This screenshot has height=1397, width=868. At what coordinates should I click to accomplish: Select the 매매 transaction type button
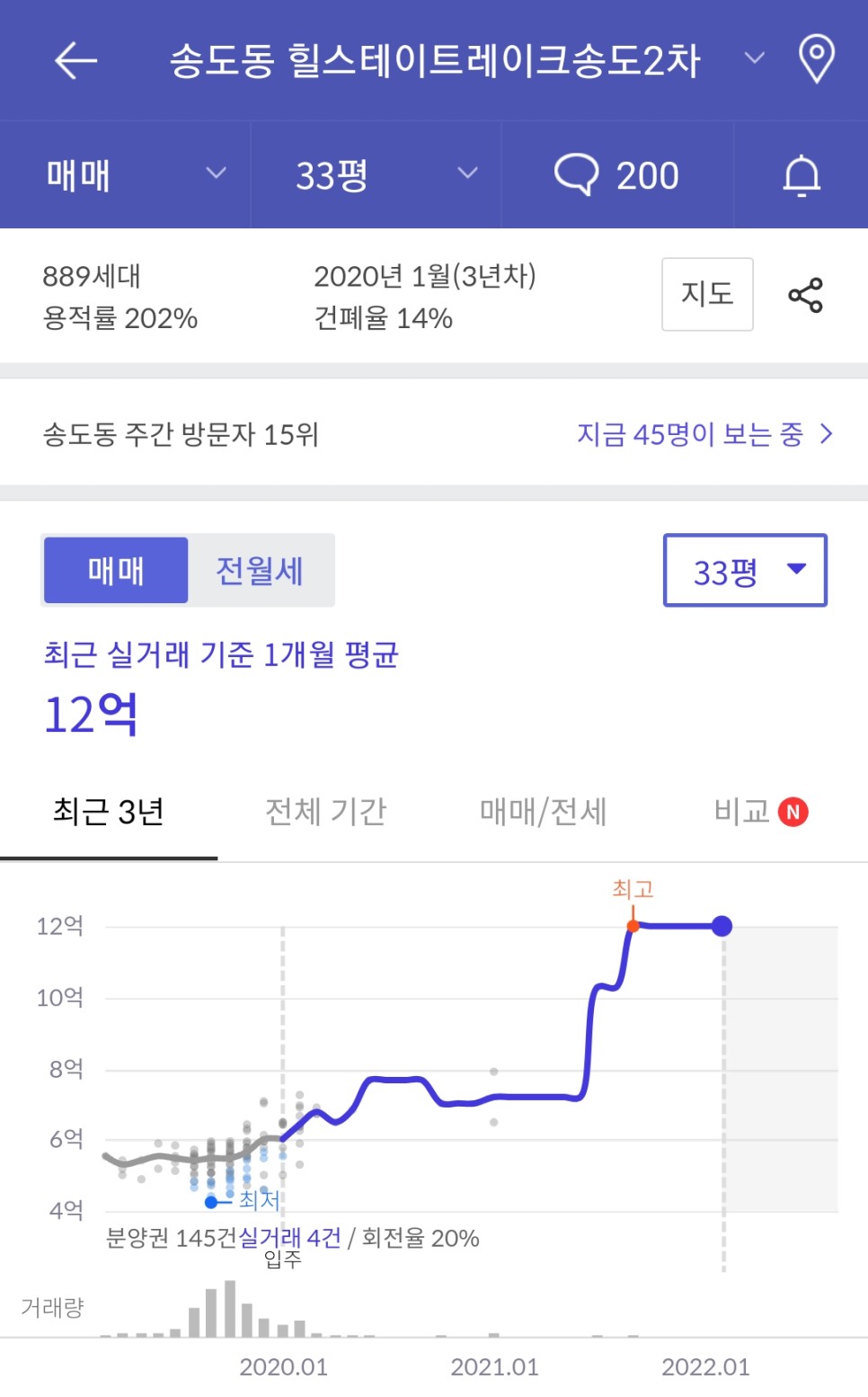115,569
